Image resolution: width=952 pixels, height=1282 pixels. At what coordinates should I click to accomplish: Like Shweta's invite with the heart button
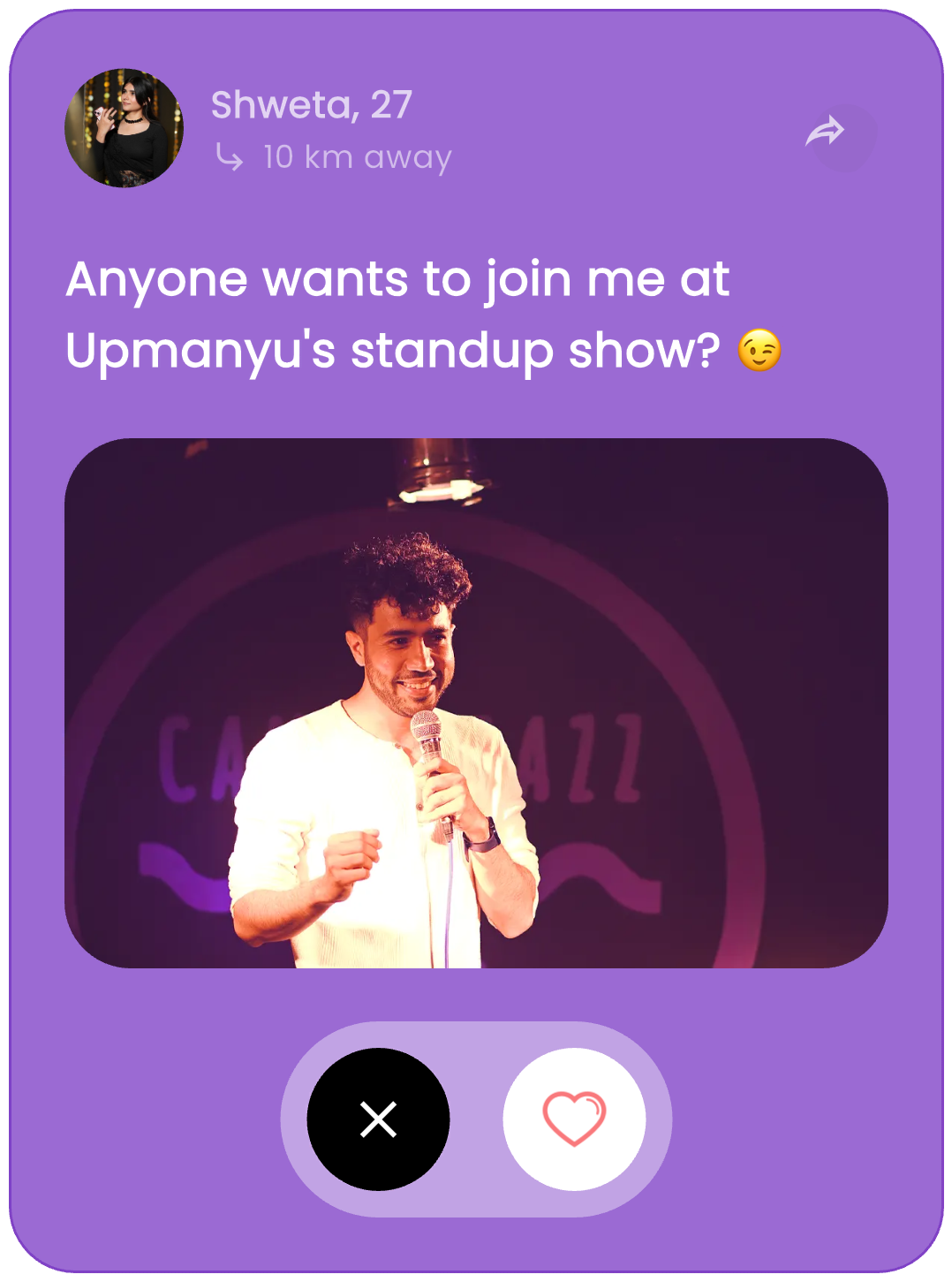574,1119
